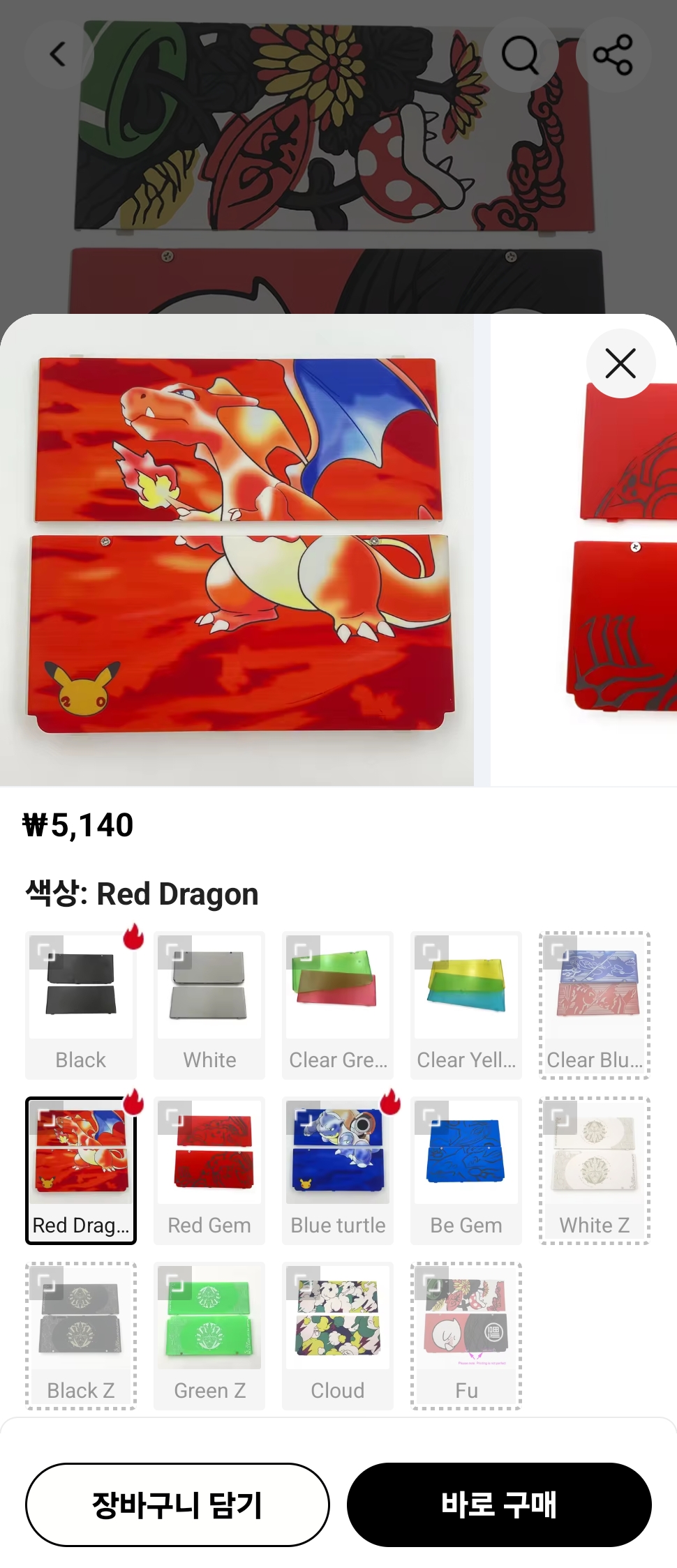Pick the Cloud color option

click(338, 1336)
